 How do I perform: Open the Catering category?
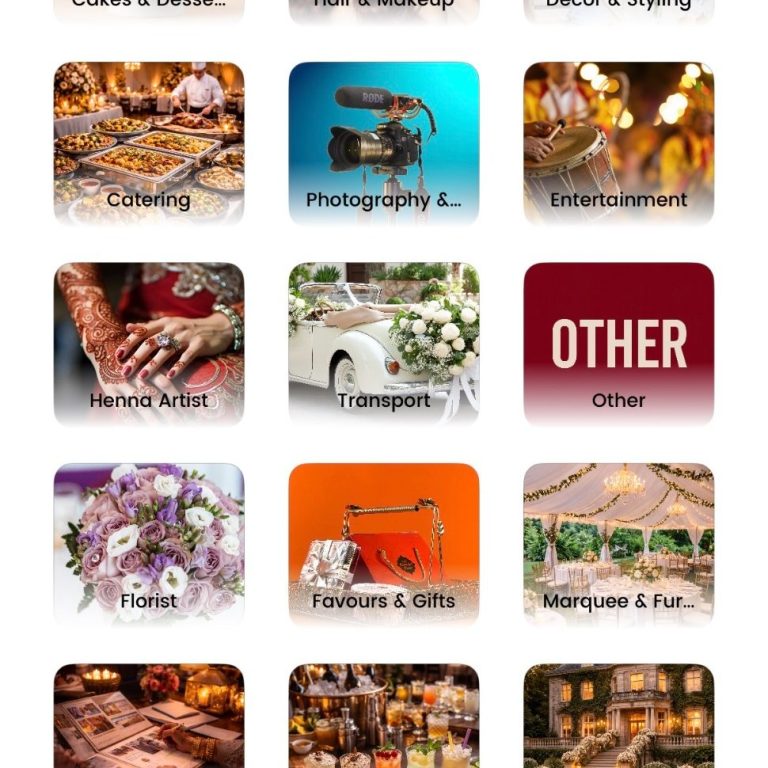pyautogui.click(x=148, y=143)
